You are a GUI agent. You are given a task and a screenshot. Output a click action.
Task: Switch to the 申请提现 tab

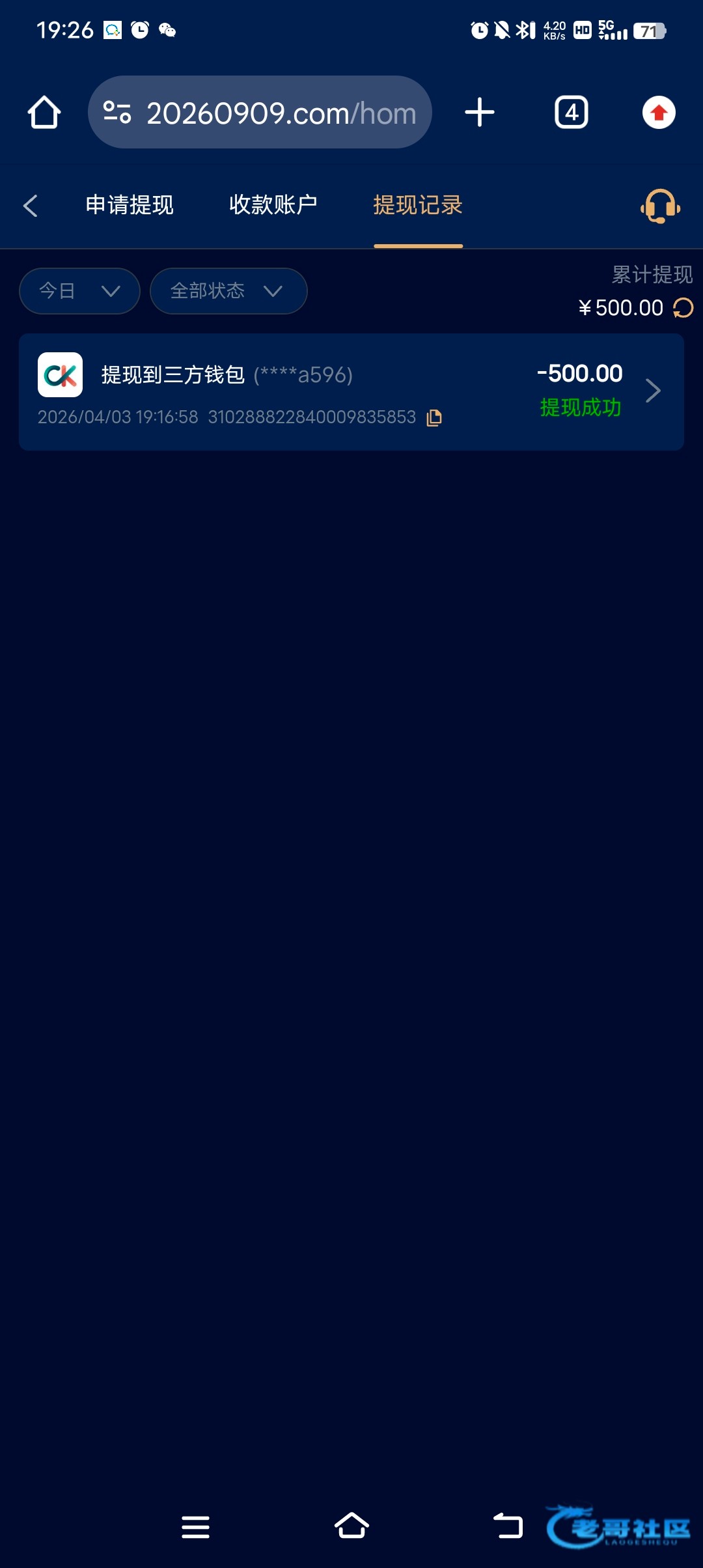130,205
